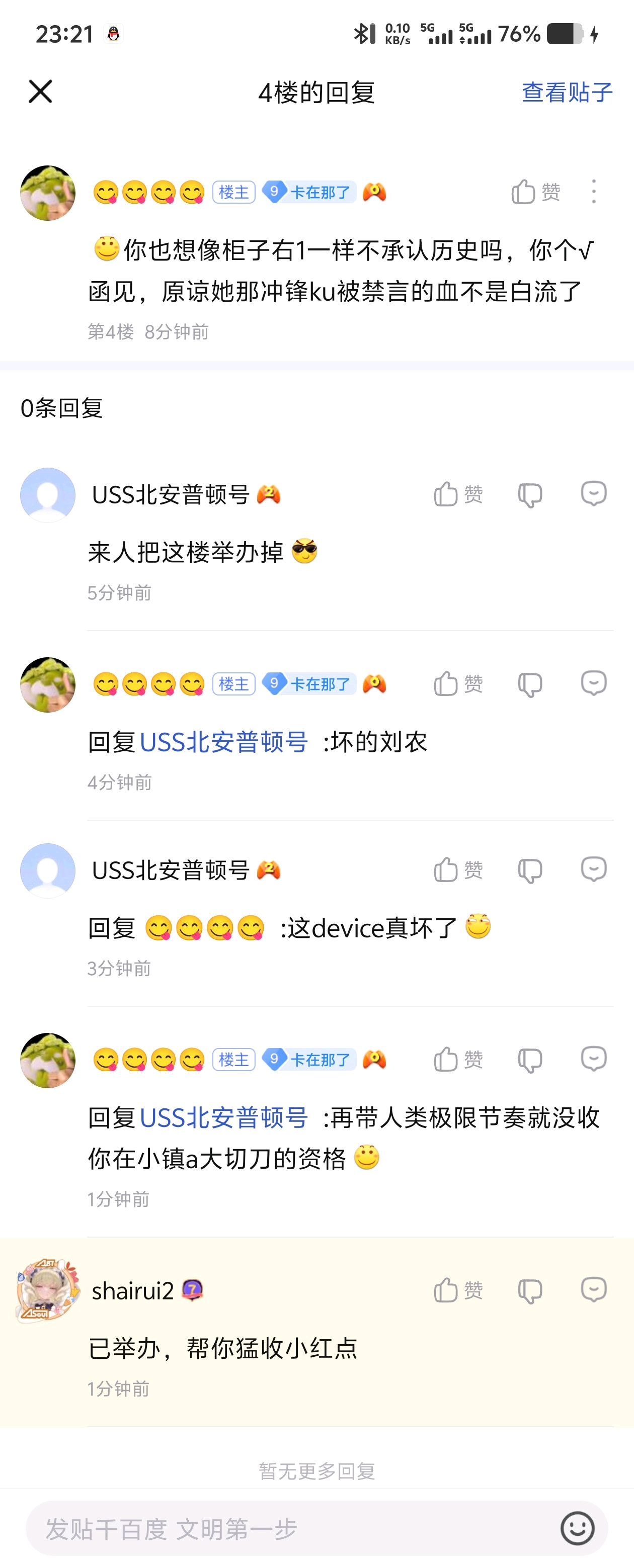Open the overflow menu on the 4楼 post
The width and height of the screenshot is (634, 1568).
[x=594, y=192]
